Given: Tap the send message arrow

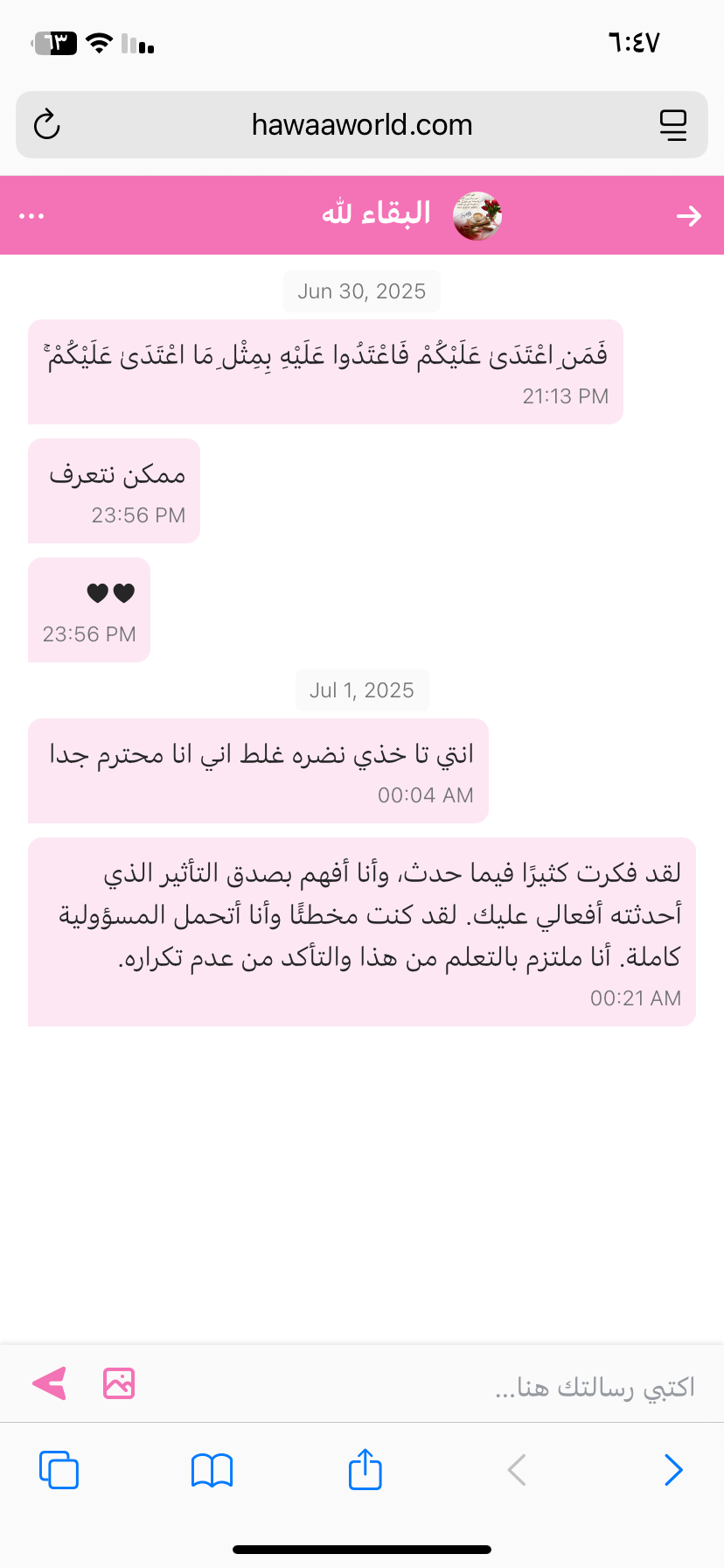Looking at the screenshot, I should tap(50, 1383).
